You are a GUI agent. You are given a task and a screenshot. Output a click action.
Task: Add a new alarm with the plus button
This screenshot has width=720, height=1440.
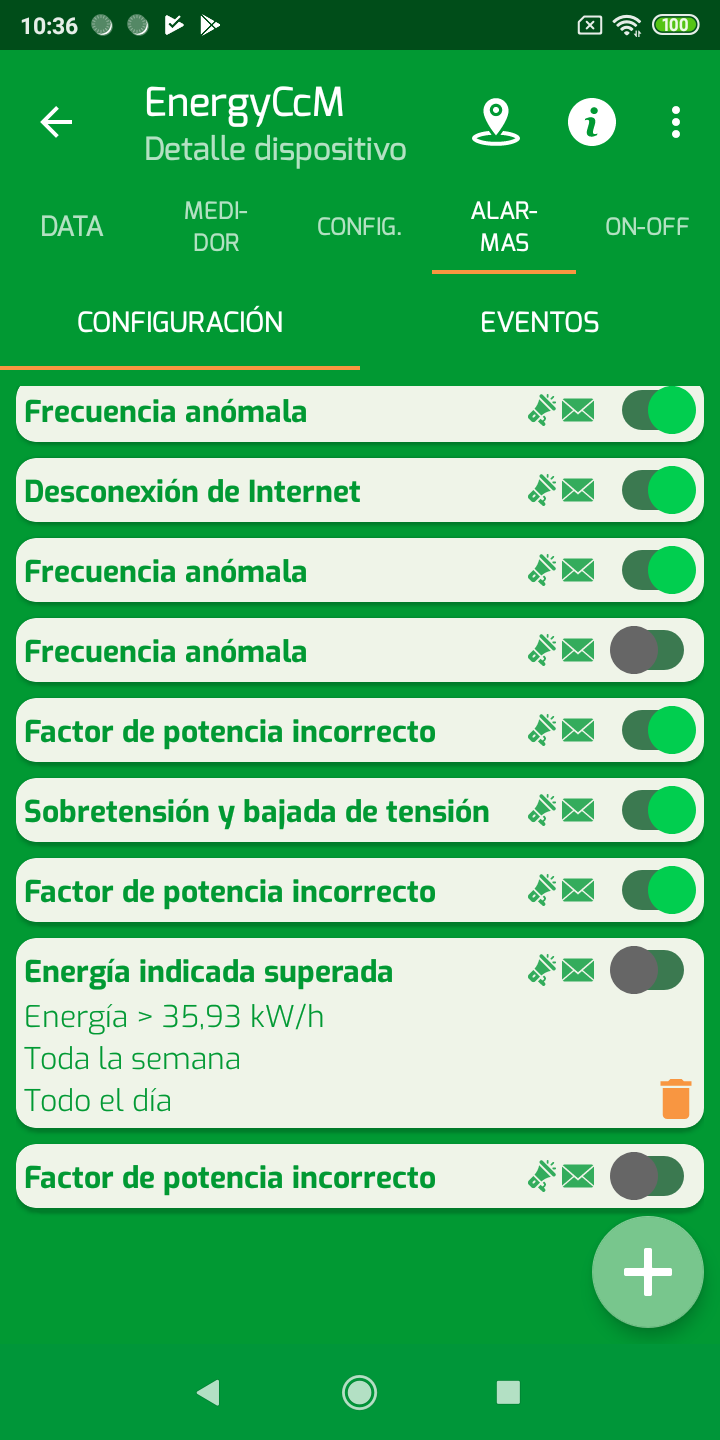coord(648,1272)
